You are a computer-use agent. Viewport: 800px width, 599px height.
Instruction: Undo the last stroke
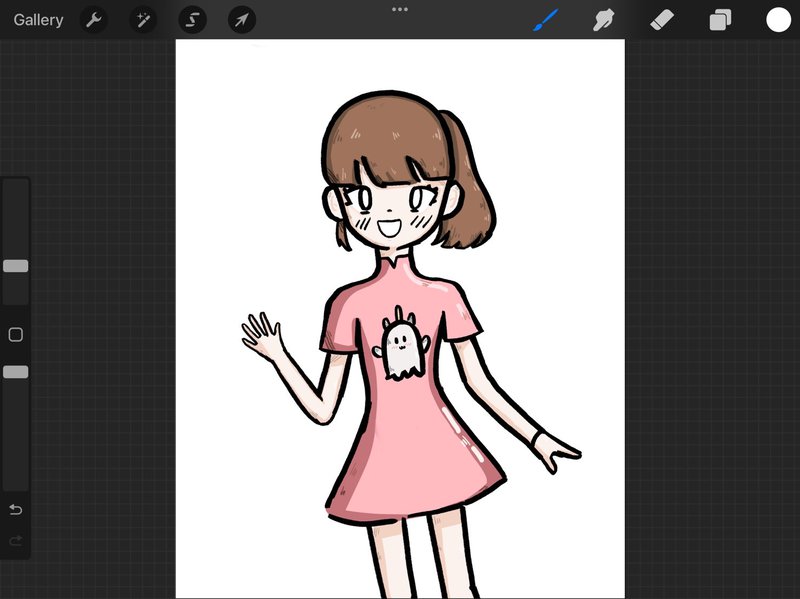[16, 510]
